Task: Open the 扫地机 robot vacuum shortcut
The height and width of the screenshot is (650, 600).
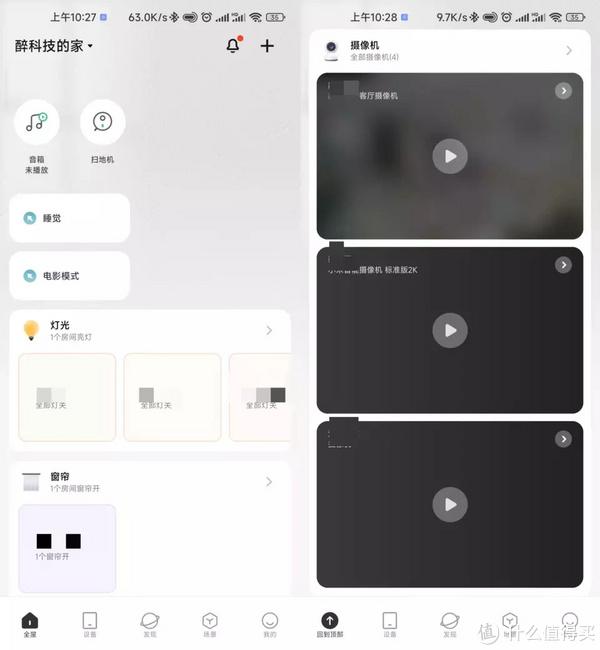Action: point(102,123)
